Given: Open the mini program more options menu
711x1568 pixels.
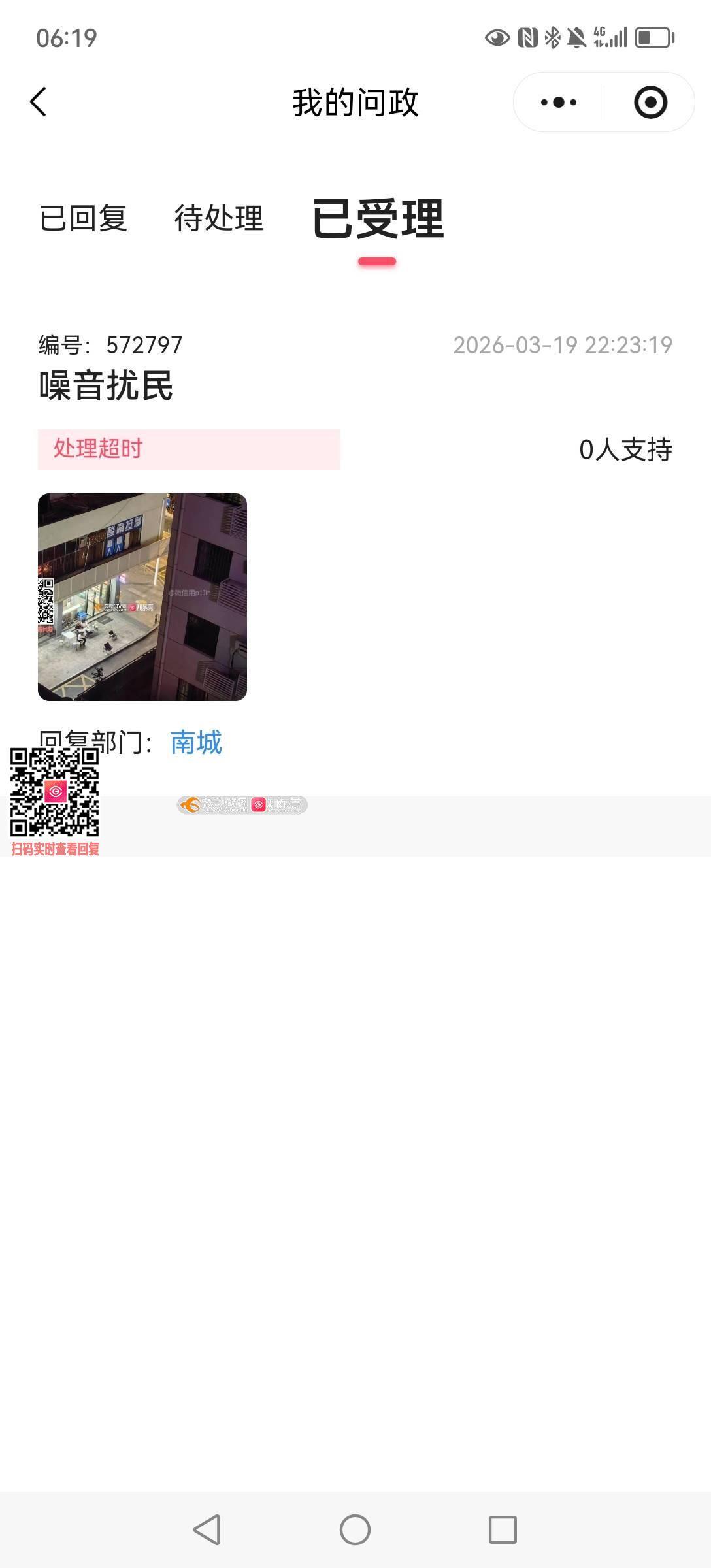Looking at the screenshot, I should click(x=559, y=102).
